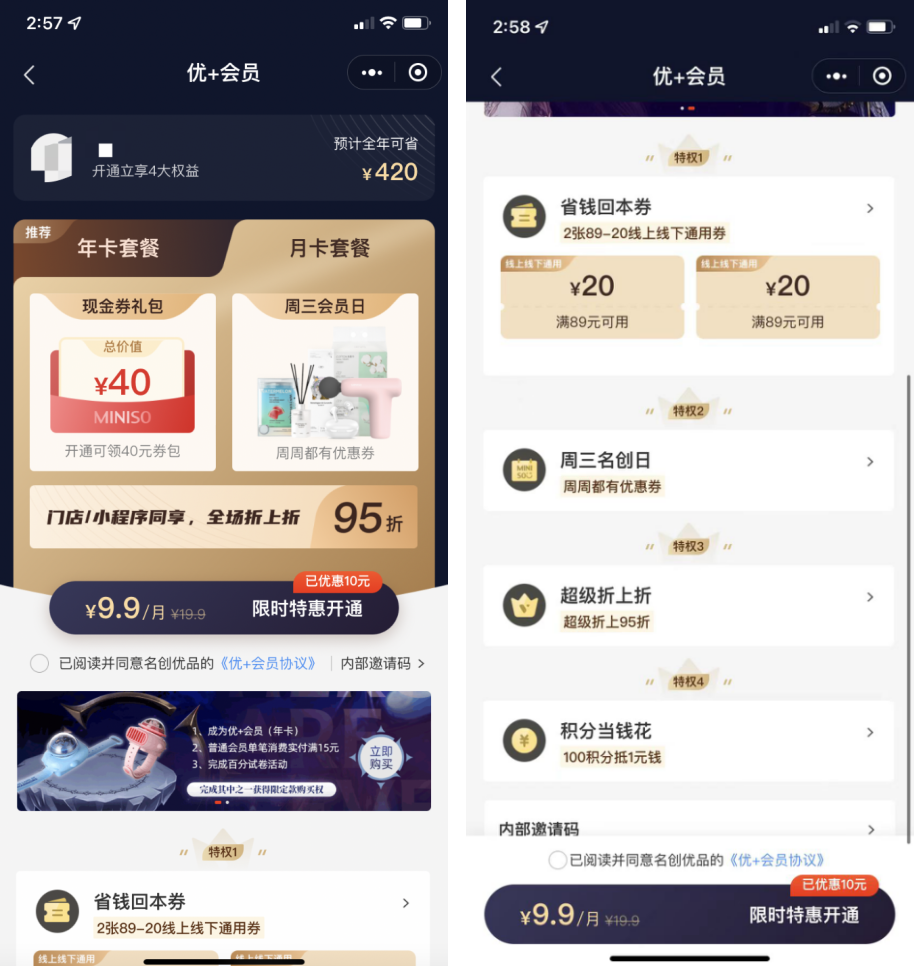Screen dimensions: 916x970
Task: Open the 积分当钱花 privilege row
Action: point(688,742)
